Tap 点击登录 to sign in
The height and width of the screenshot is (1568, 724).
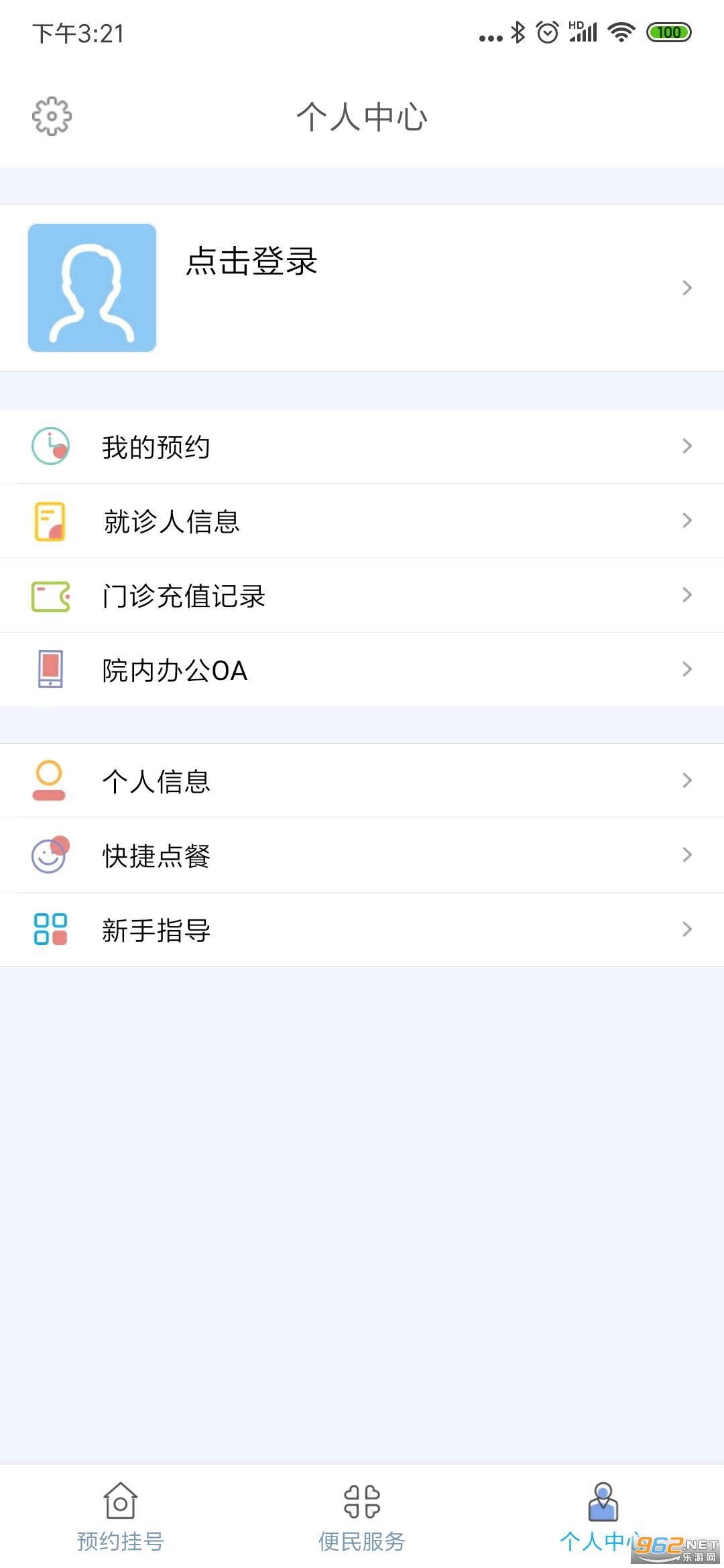251,261
